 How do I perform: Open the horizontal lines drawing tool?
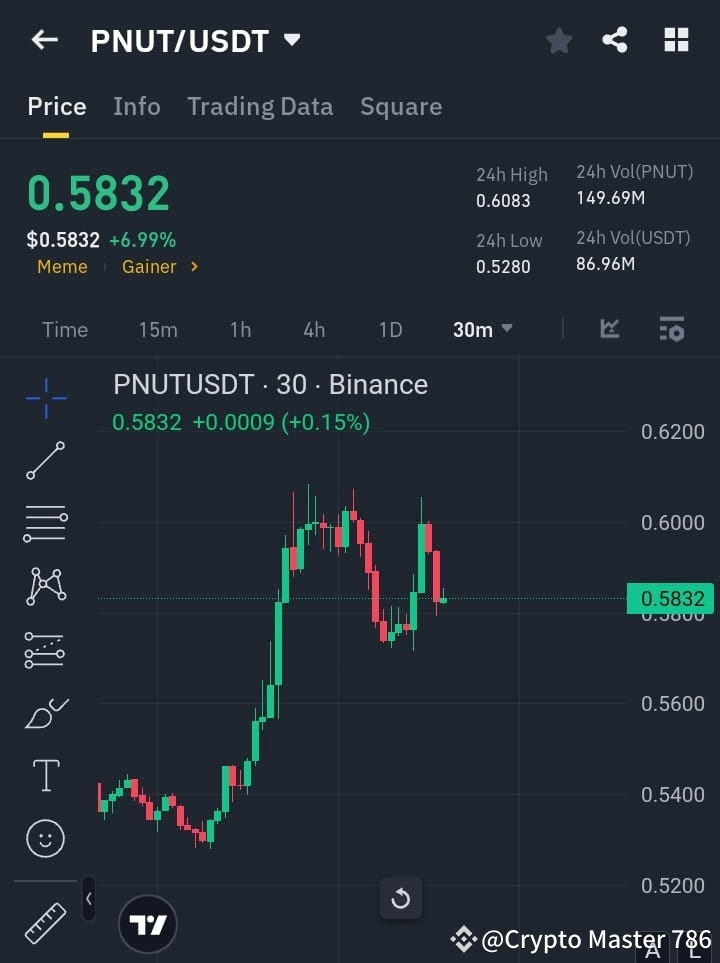tap(45, 524)
